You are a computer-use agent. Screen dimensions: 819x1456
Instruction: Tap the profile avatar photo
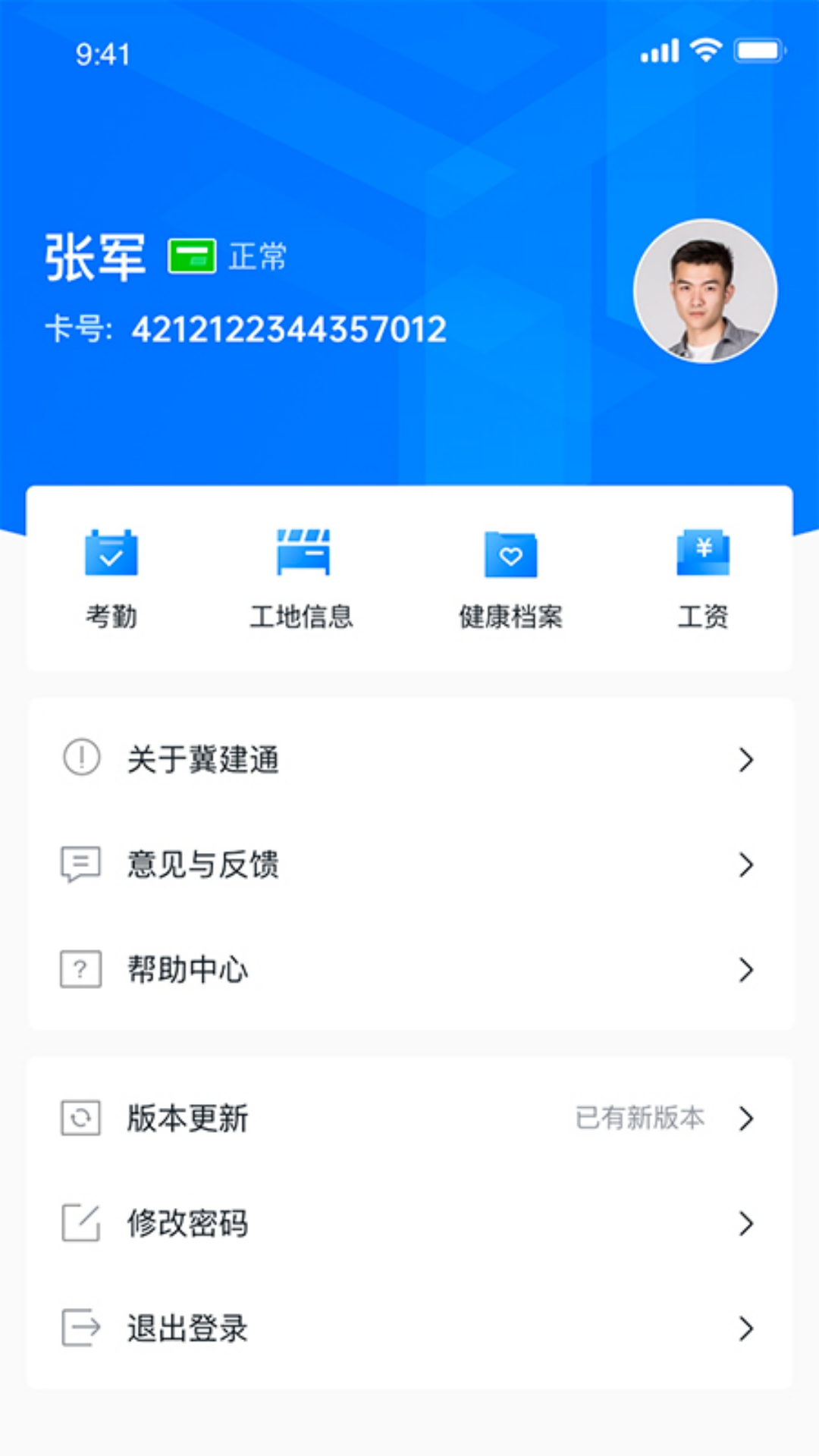pyautogui.click(x=705, y=291)
